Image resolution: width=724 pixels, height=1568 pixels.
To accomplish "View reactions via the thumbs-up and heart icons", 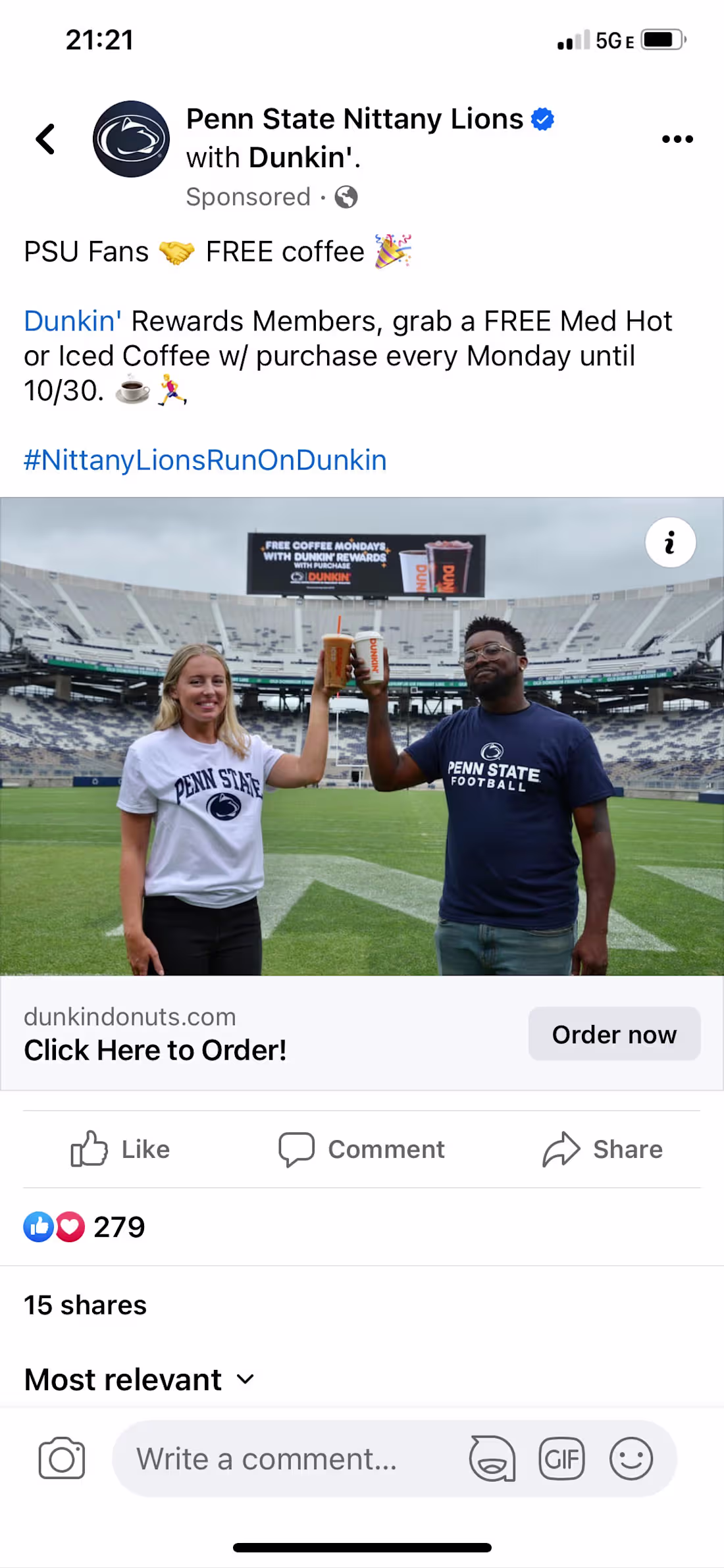I will coord(54,1226).
